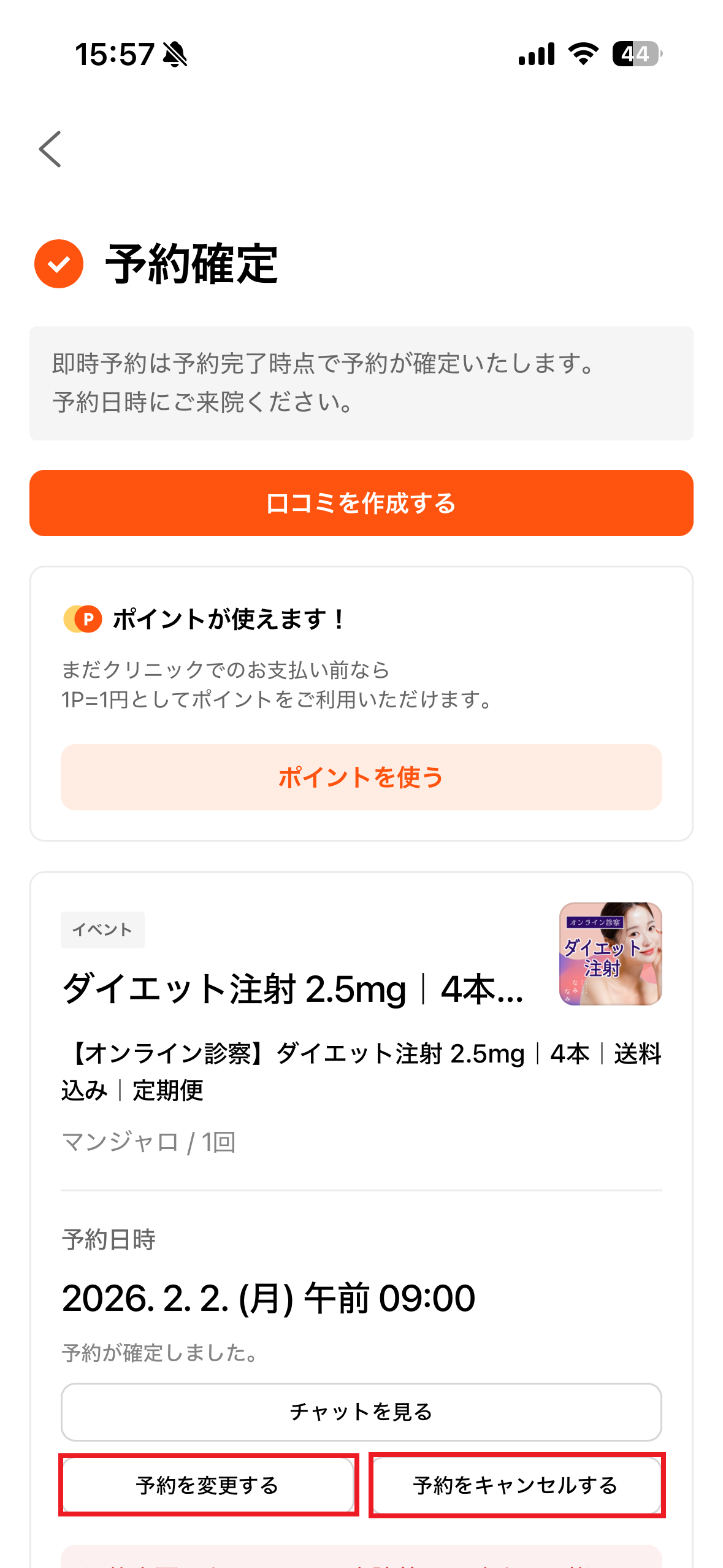The image size is (723, 1568).
Task: Open chat via チャットを見る
Action: 361,1412
